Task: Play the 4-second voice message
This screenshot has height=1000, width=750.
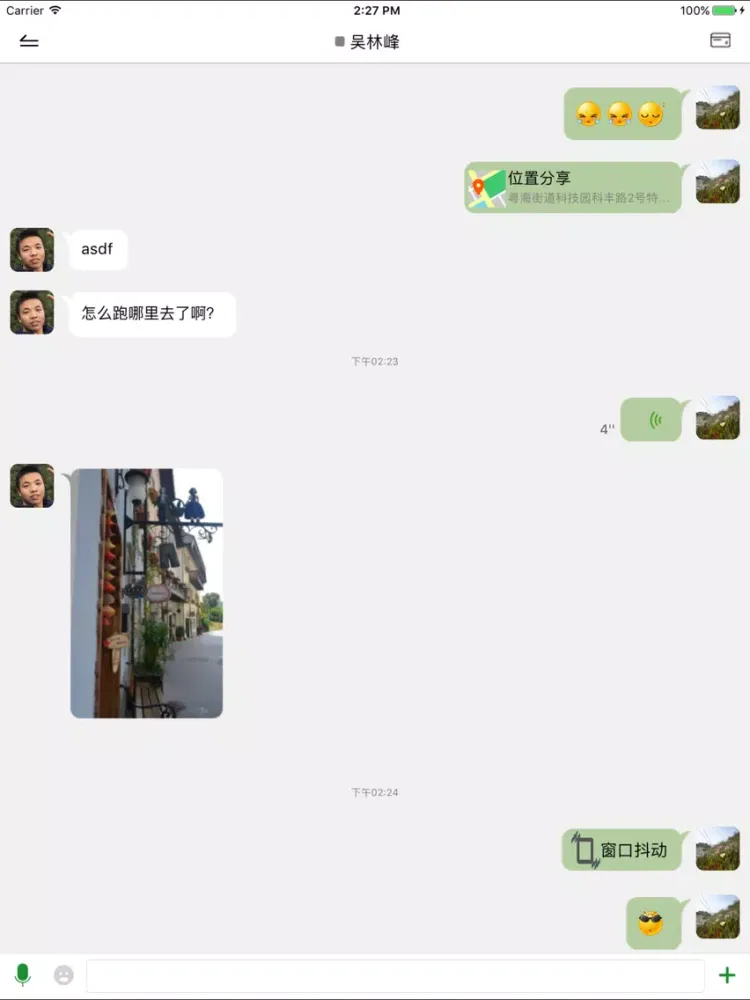Action: click(x=652, y=420)
